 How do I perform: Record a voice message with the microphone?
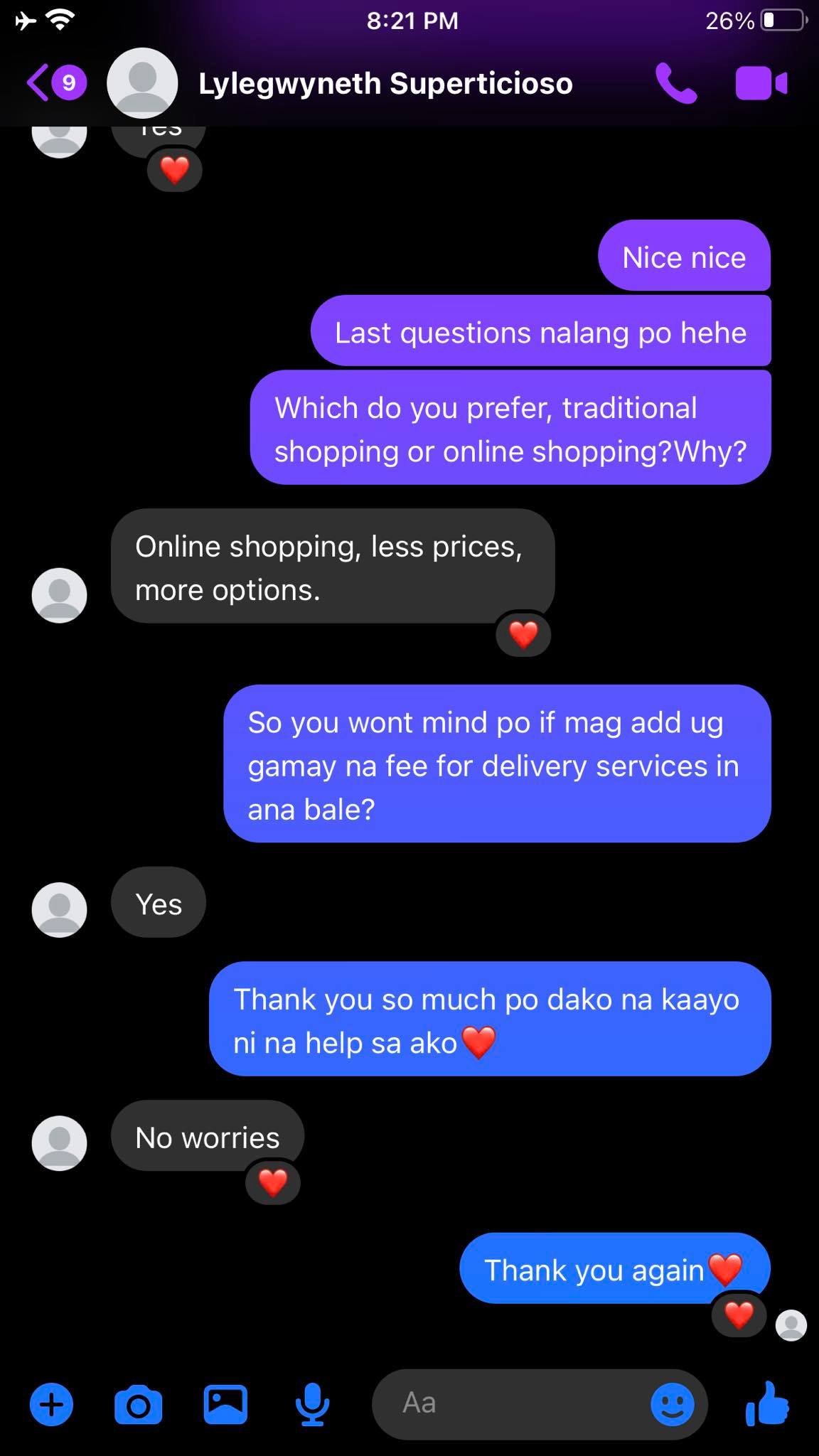[x=312, y=1405]
